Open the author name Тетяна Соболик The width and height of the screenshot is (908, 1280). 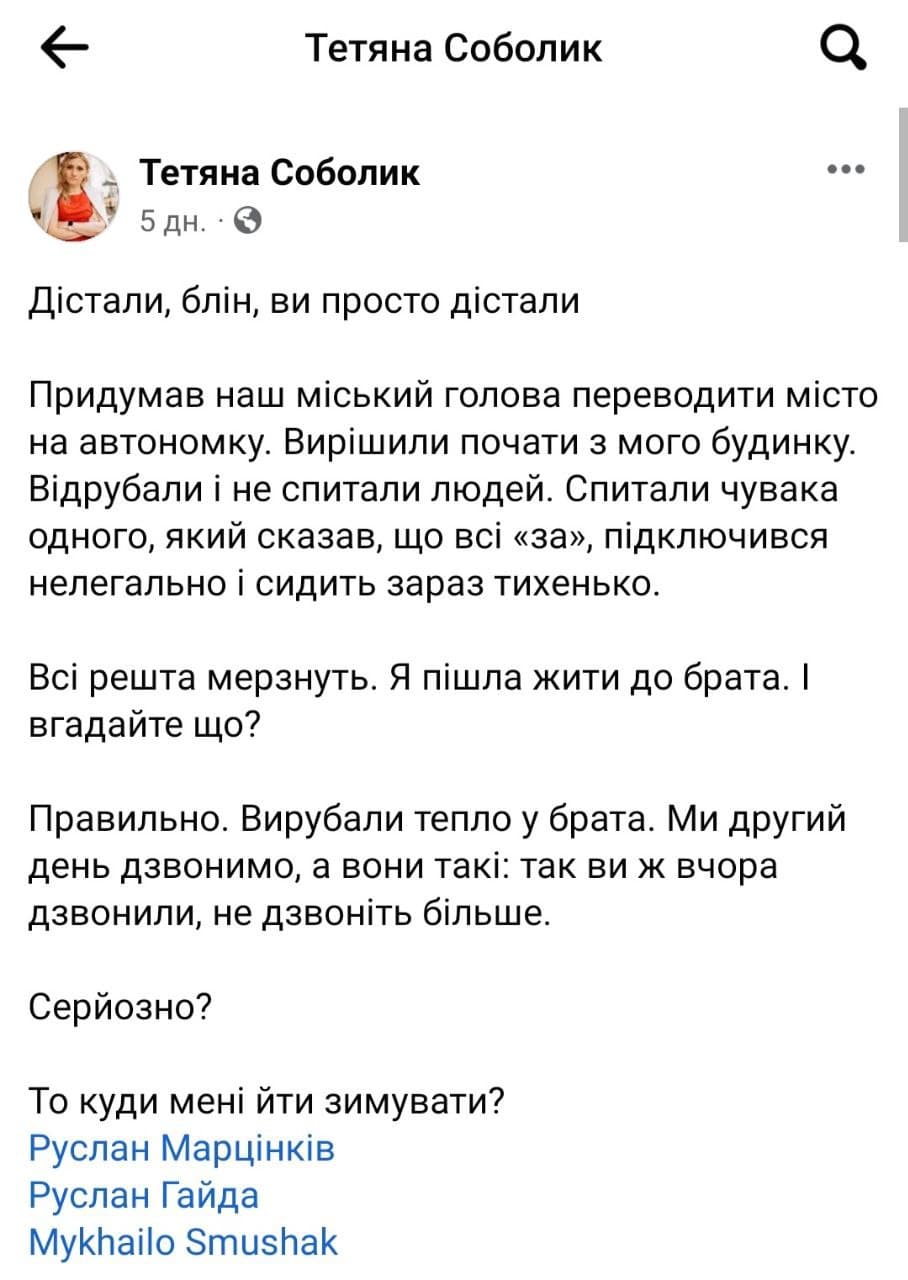[x=279, y=173]
